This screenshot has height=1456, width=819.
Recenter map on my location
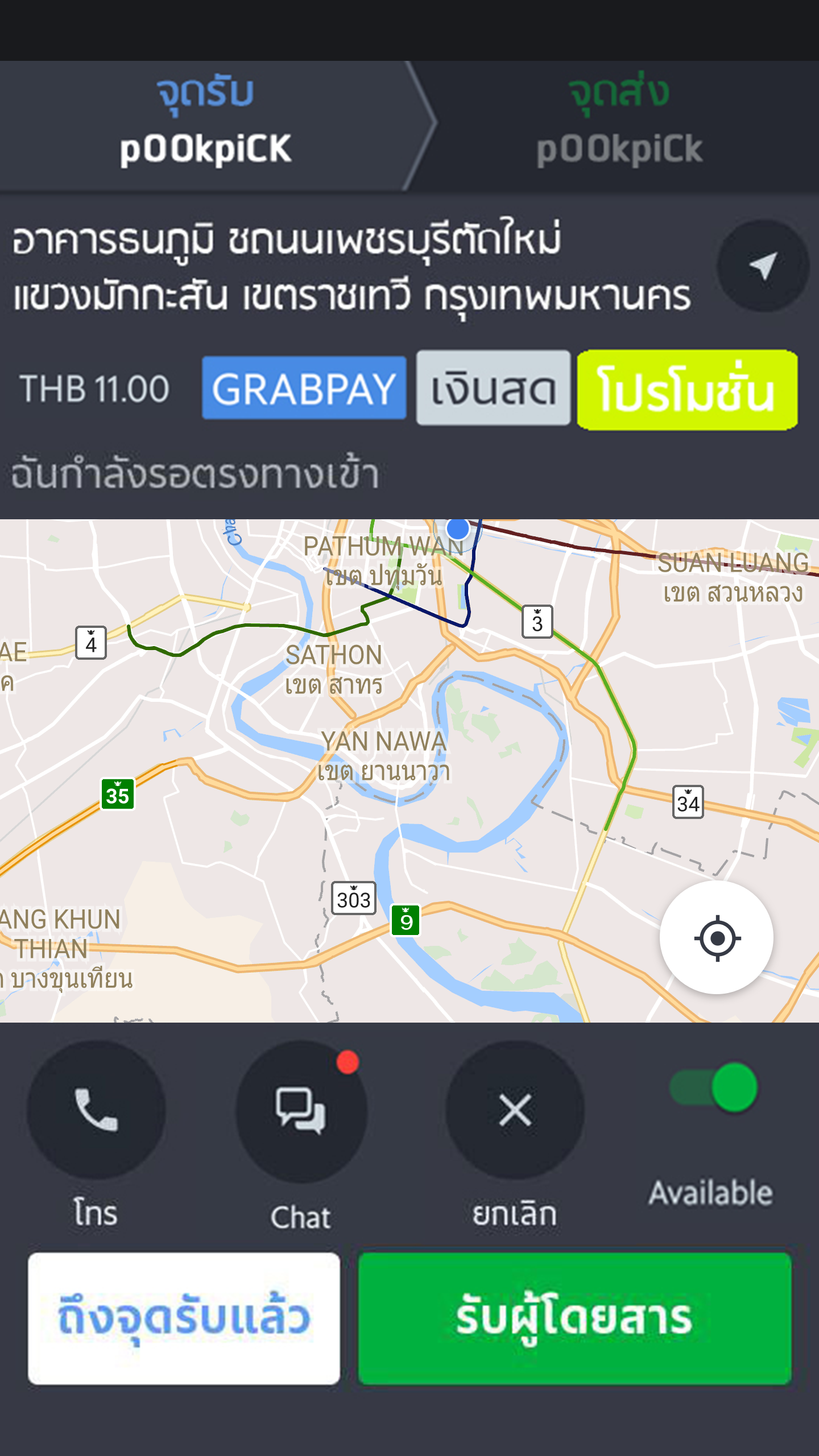coord(717,938)
